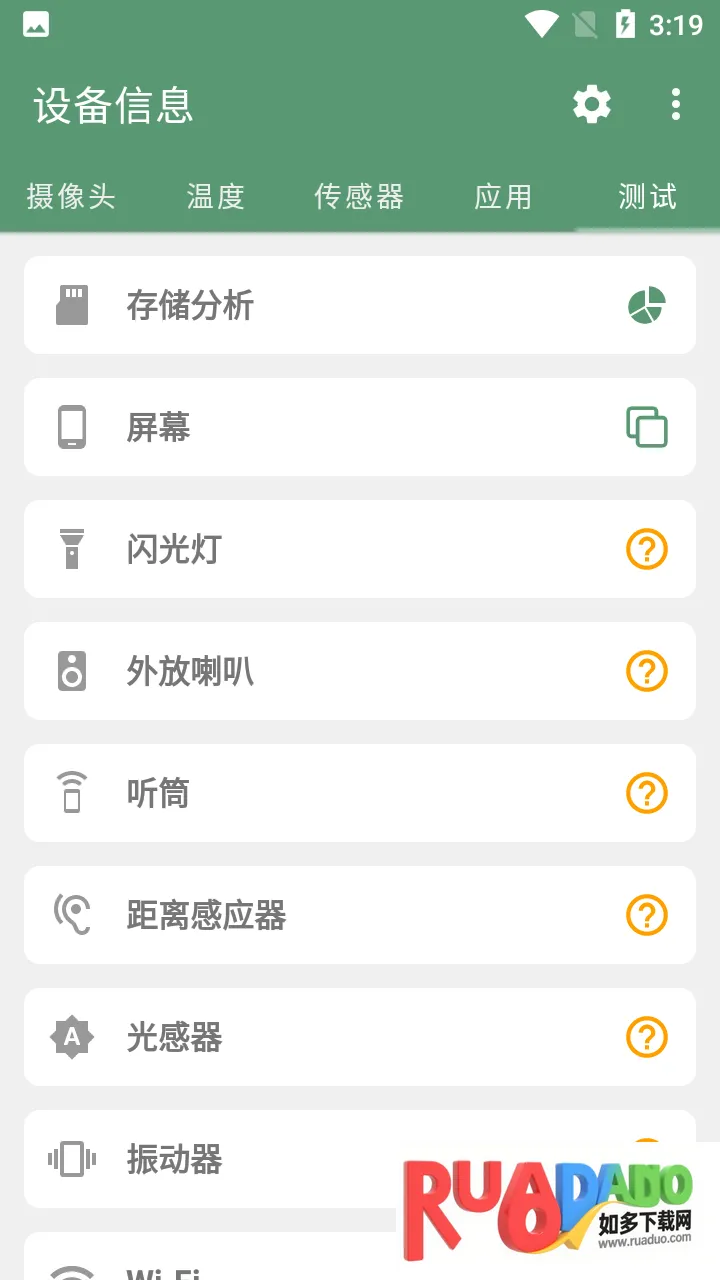Launch the 听筒 earpiece test
This screenshot has width=720, height=1280.
(359, 793)
